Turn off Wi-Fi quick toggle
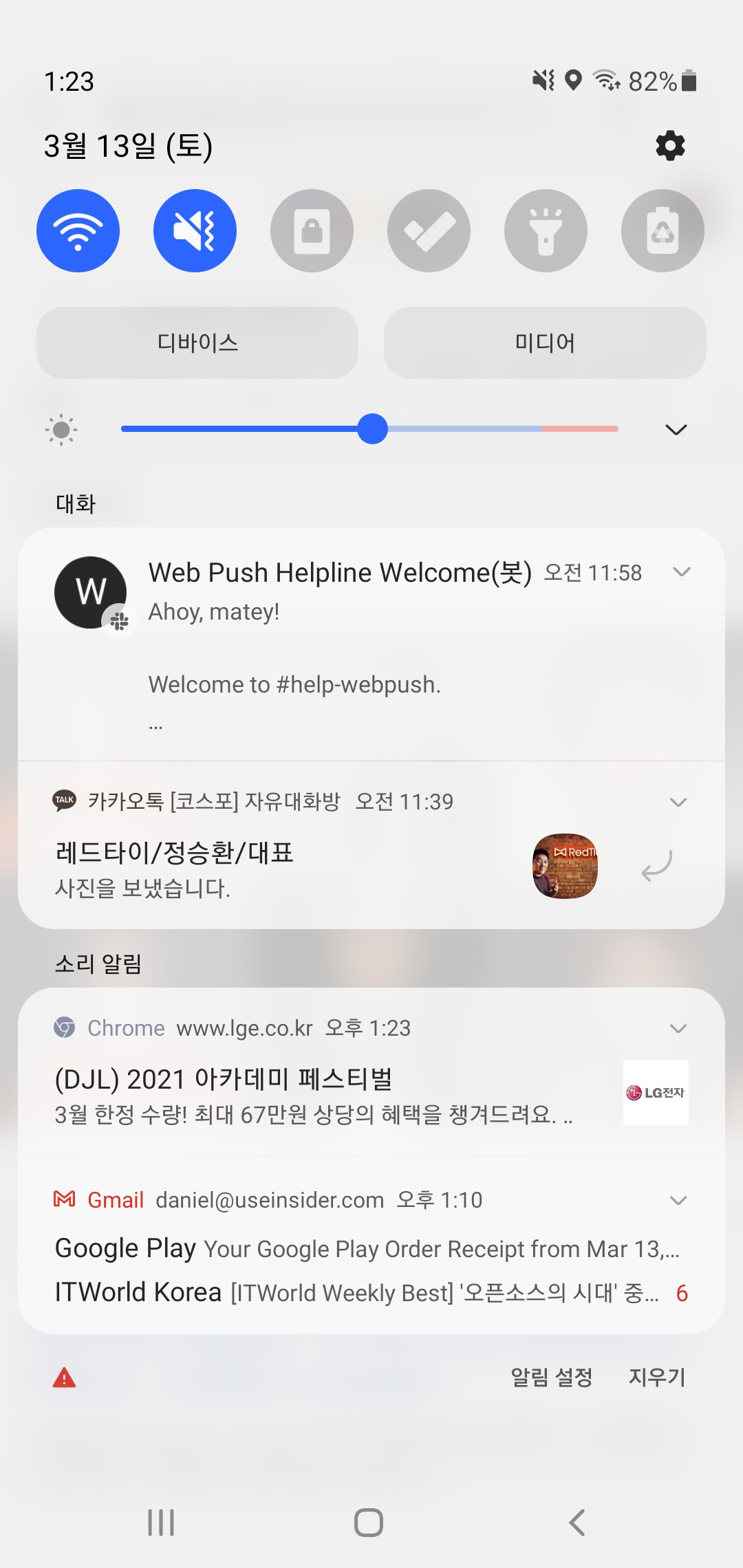Screen dimensions: 743x1568 click(78, 231)
